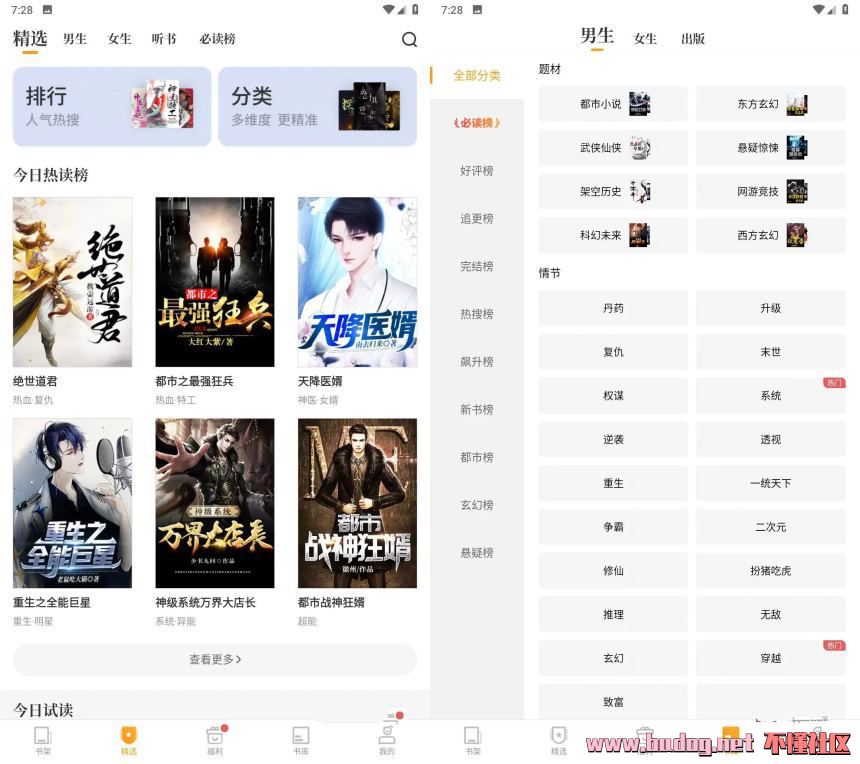Pick the 穿越 plot tag
Viewport: 860px width, 764px height.
770,658
